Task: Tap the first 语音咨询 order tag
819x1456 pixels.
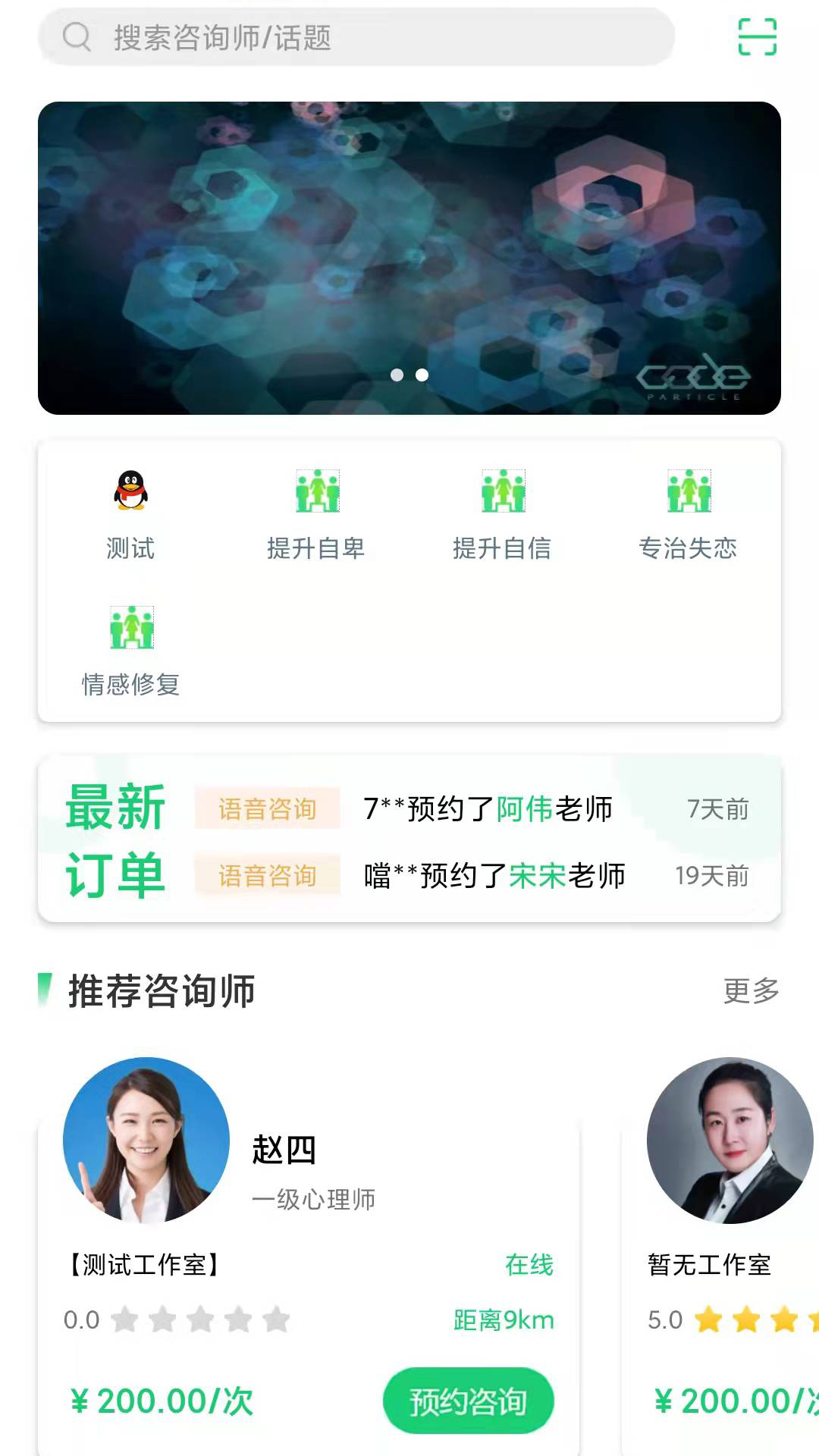Action: pyautogui.click(x=267, y=809)
